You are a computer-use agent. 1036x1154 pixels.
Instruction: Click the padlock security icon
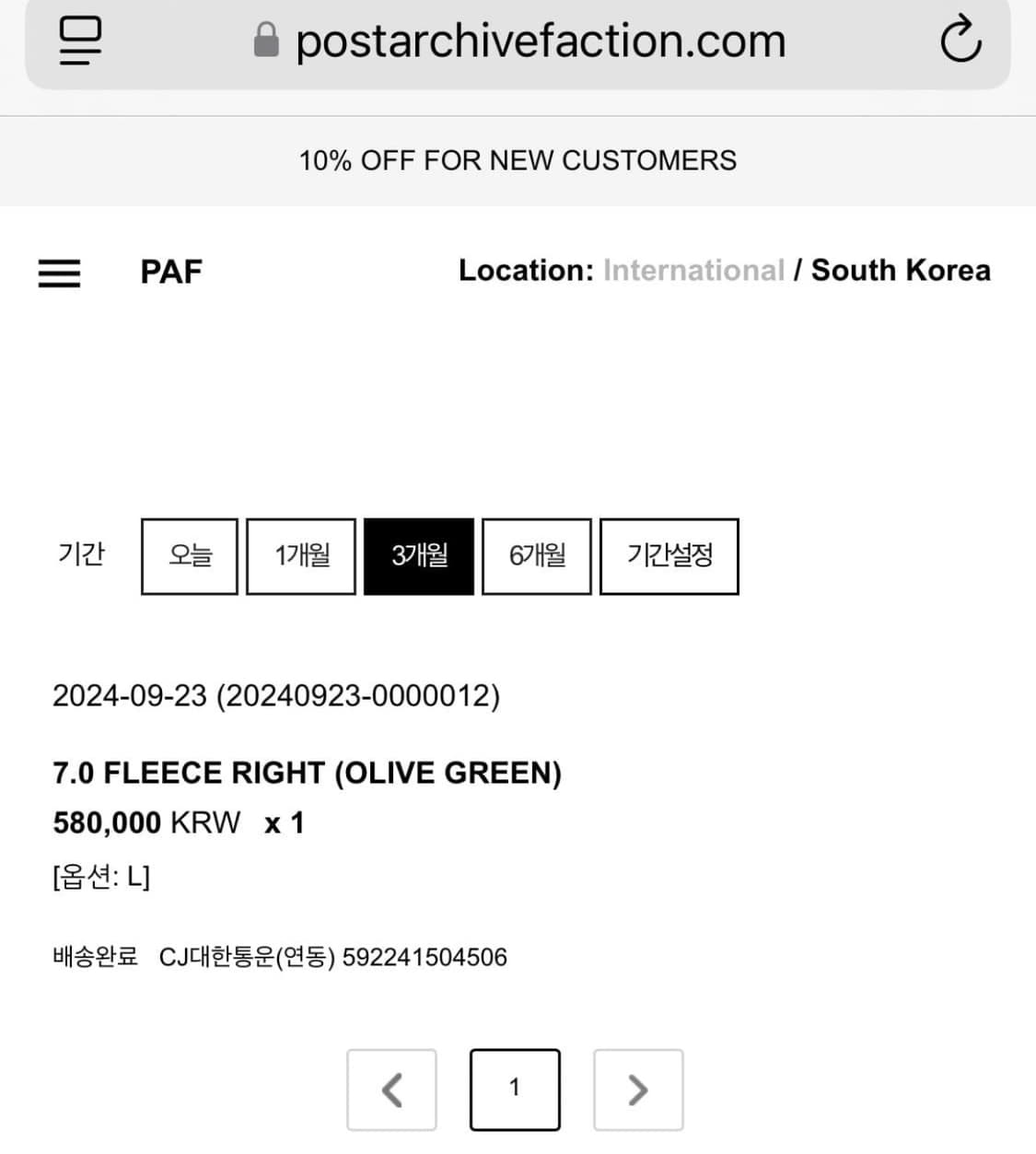266,41
